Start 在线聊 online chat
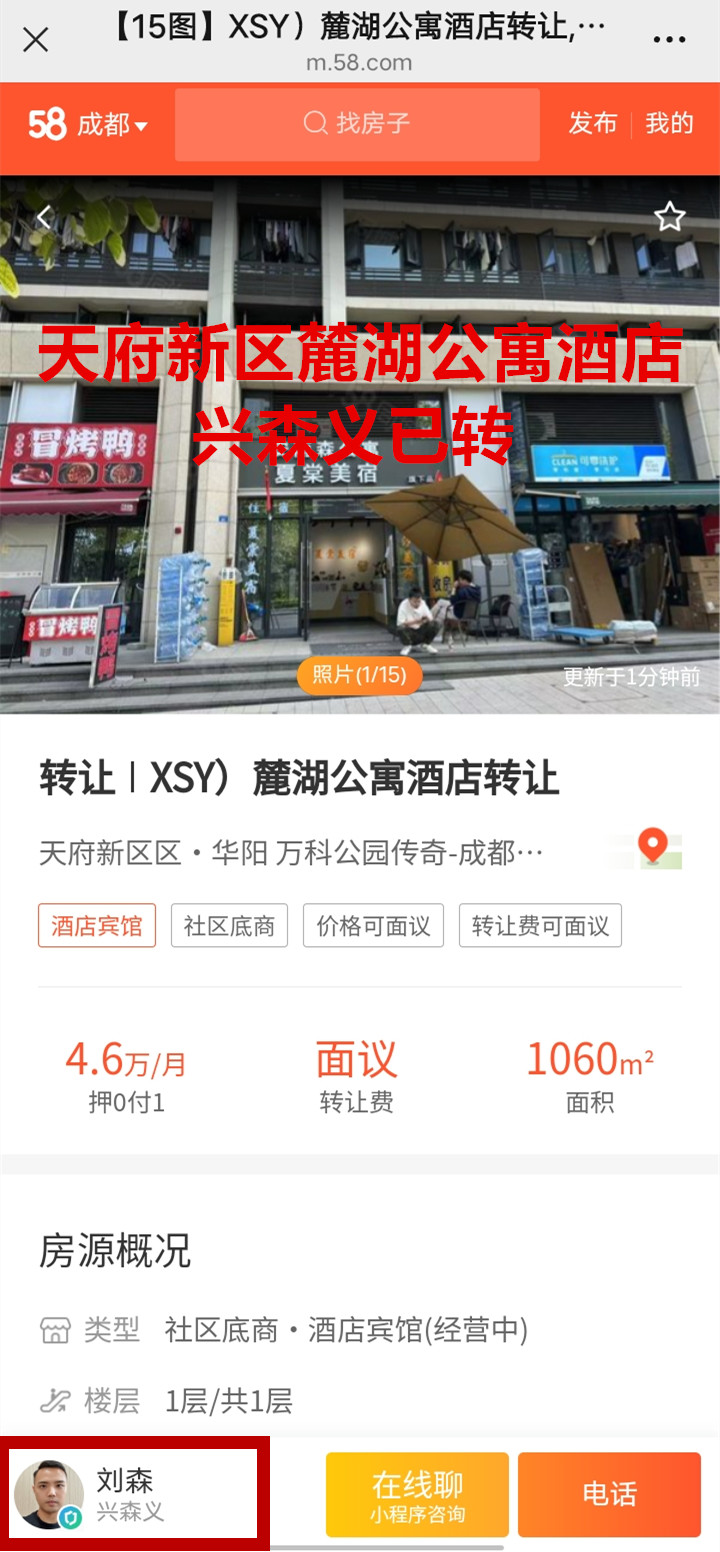Screen dimensions: 720x1552 point(417,1495)
